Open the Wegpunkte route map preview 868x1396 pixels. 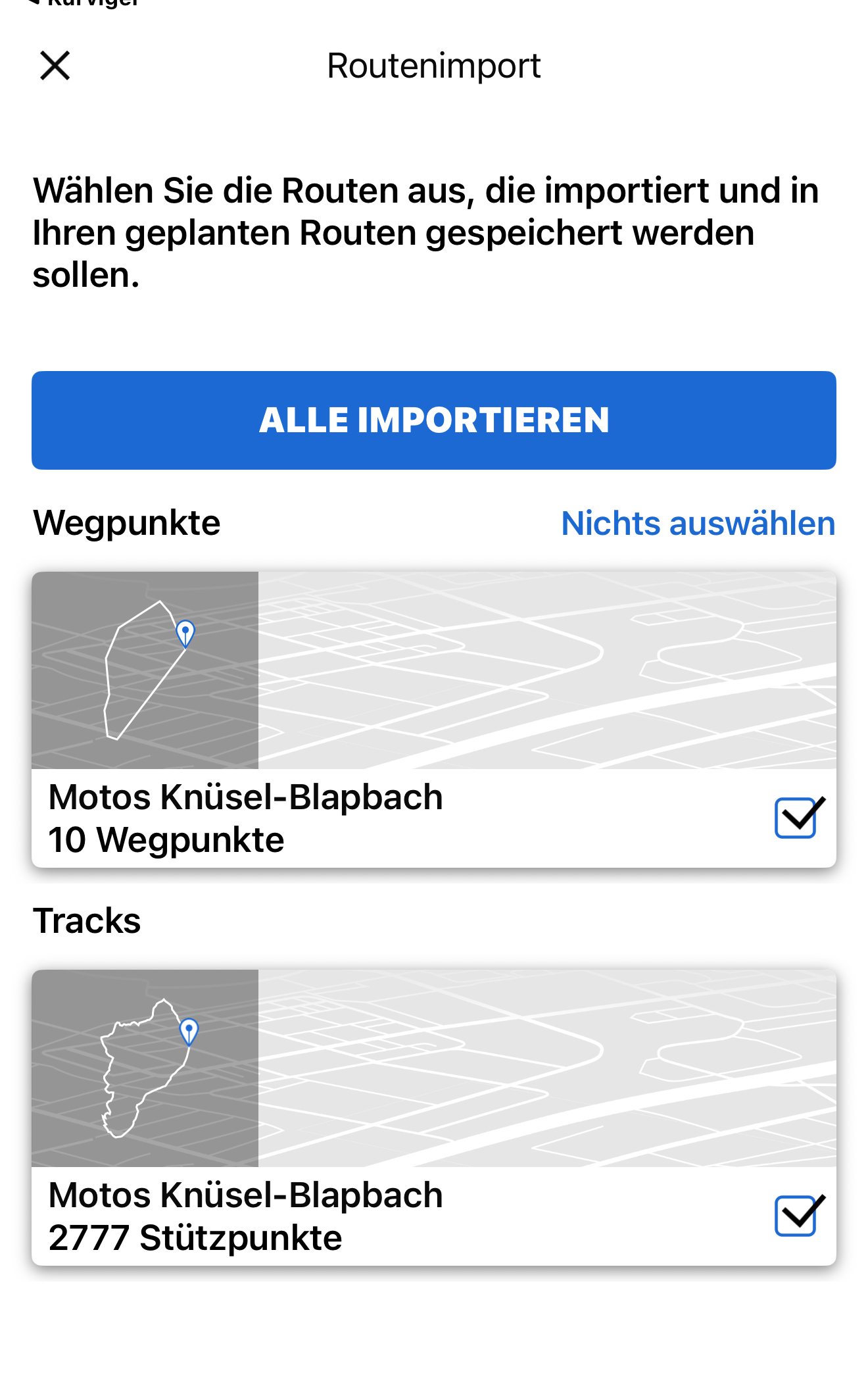(x=434, y=670)
